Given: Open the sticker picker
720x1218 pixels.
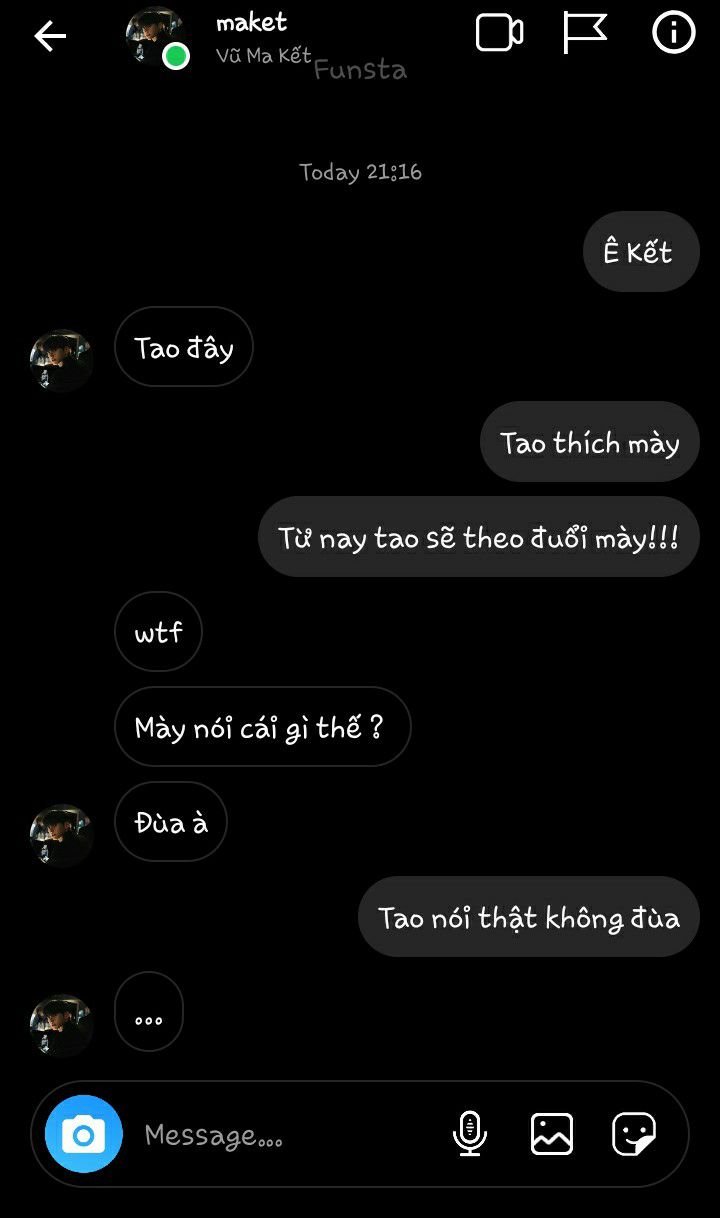Looking at the screenshot, I should click(x=634, y=1134).
